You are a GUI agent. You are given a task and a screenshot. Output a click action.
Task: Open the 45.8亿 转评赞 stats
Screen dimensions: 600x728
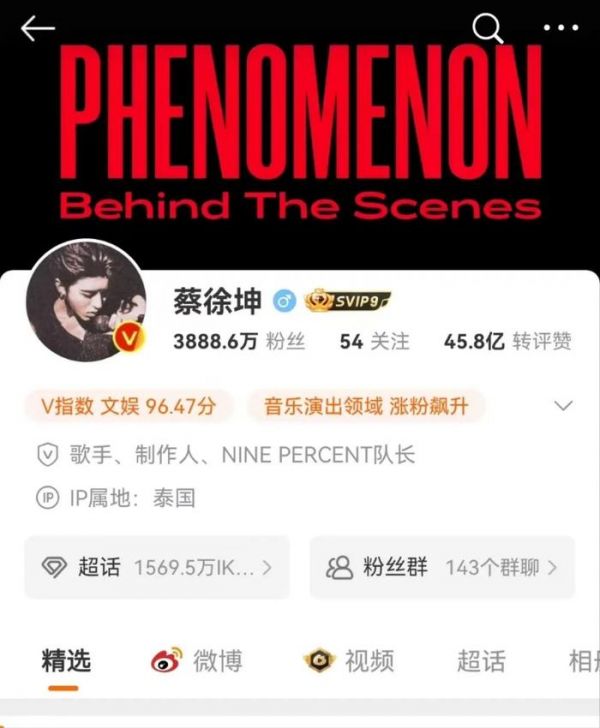(x=507, y=341)
